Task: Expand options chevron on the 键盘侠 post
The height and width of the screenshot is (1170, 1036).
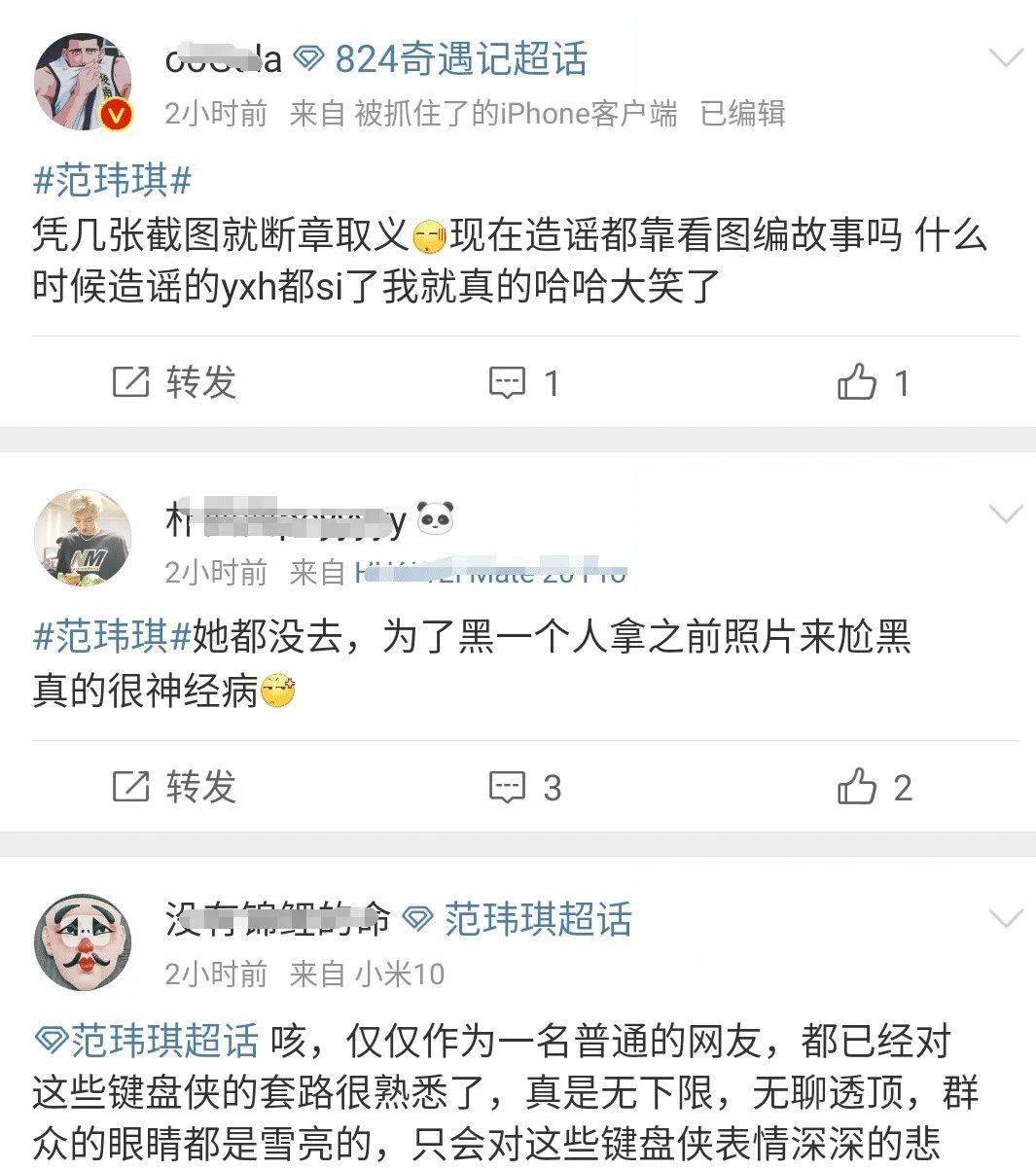Action: [1005, 918]
